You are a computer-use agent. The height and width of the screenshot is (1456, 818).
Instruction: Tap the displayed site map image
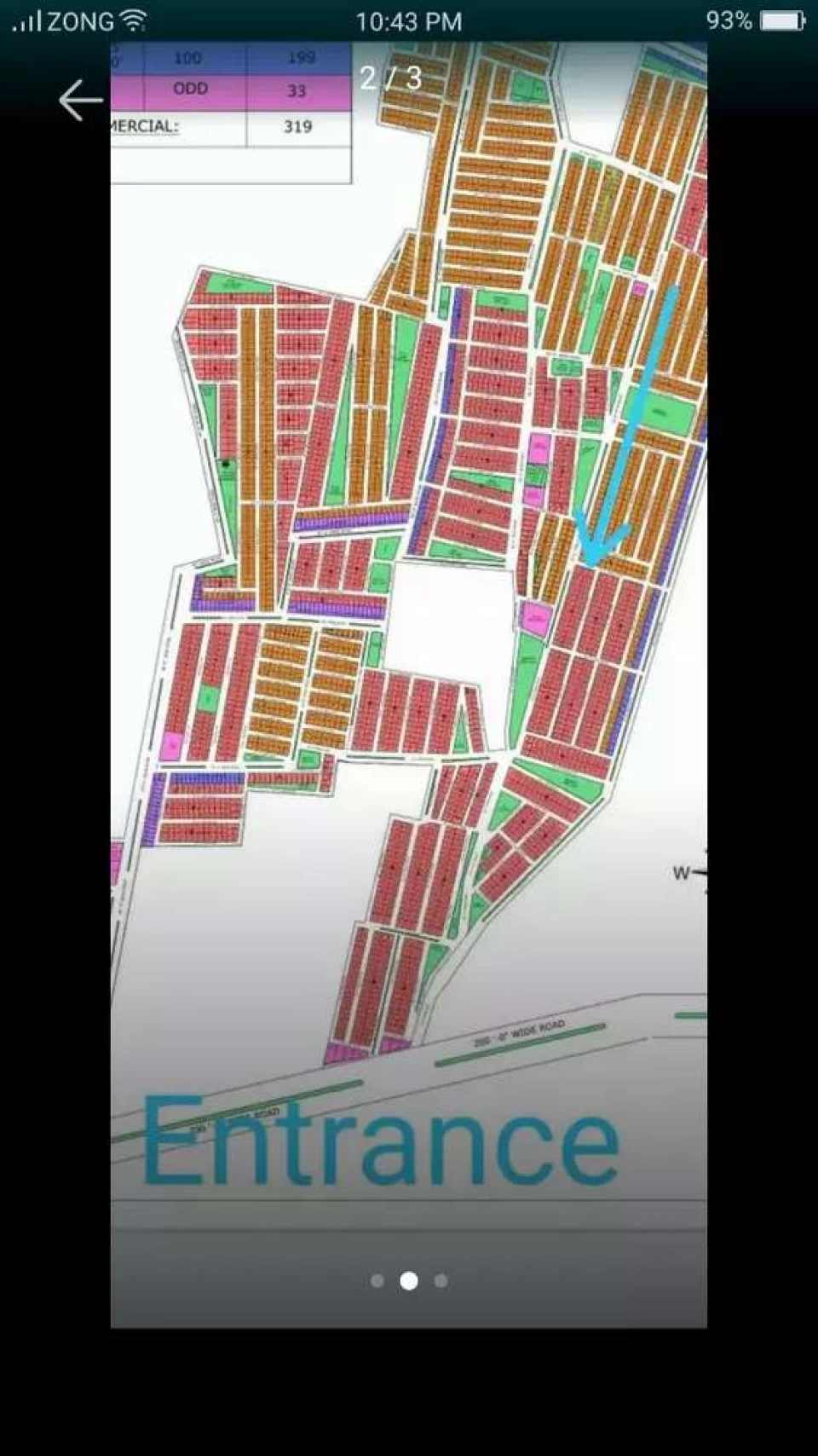[408, 685]
